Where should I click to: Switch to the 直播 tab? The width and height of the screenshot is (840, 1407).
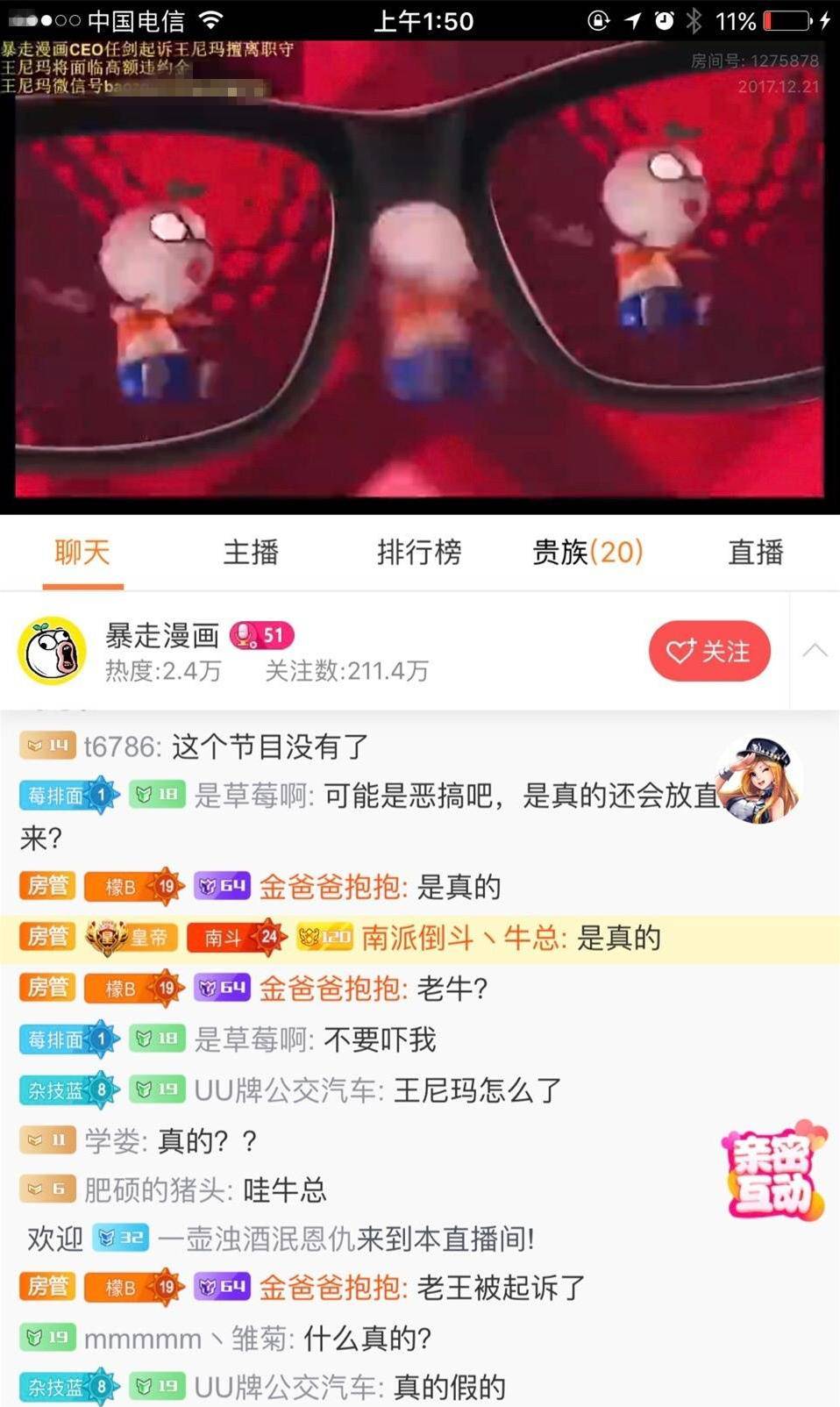click(x=754, y=553)
